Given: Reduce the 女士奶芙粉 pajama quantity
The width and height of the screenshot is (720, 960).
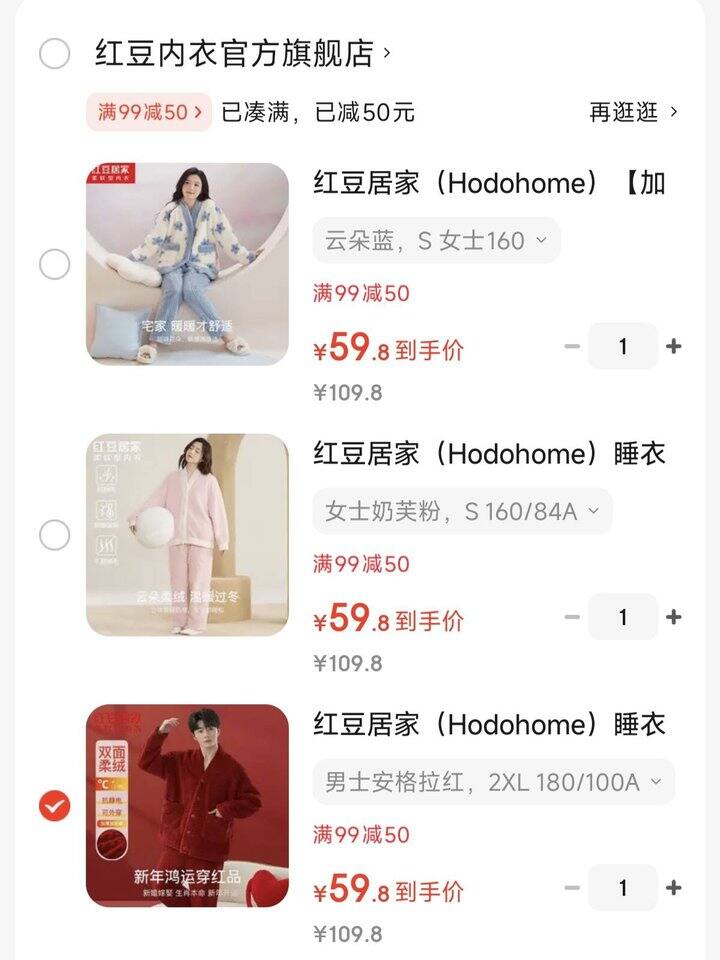Looking at the screenshot, I should pos(572,617).
